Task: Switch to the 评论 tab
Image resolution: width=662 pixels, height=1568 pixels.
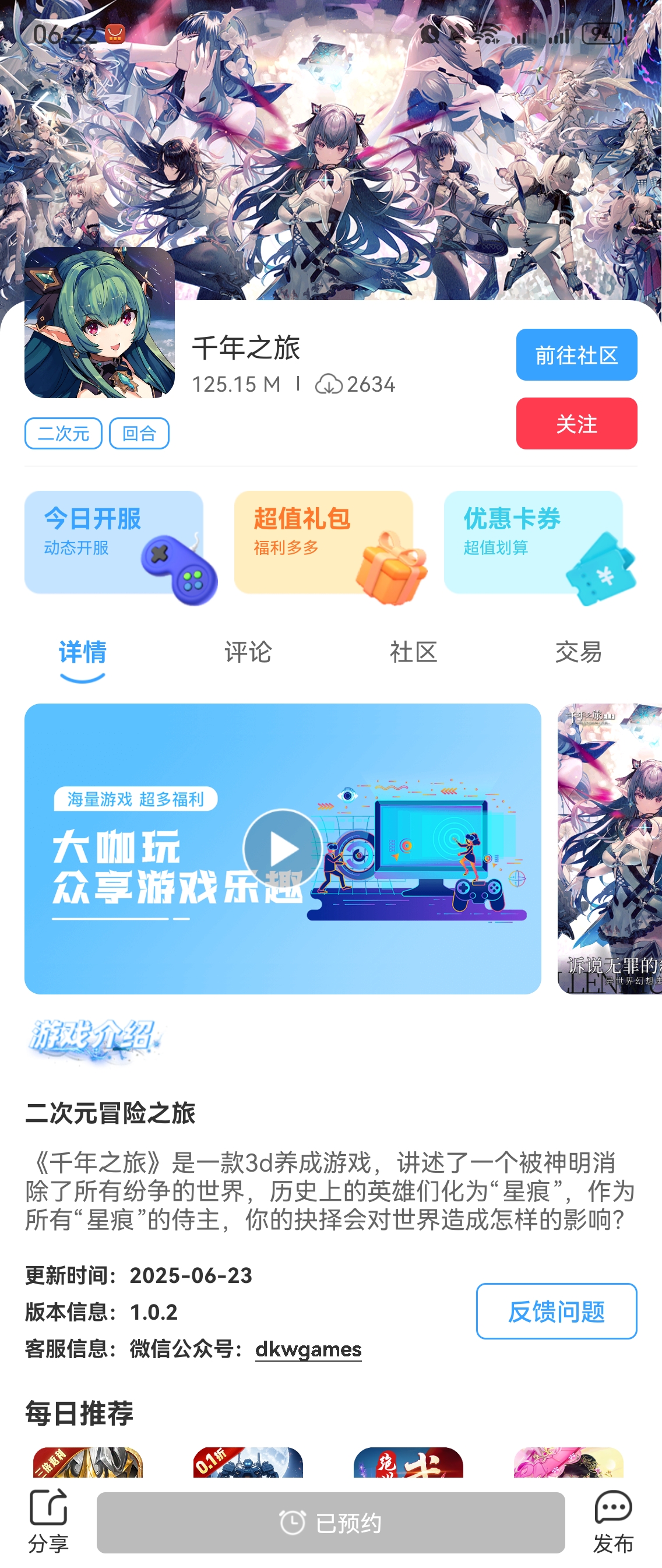Action: 248,652
